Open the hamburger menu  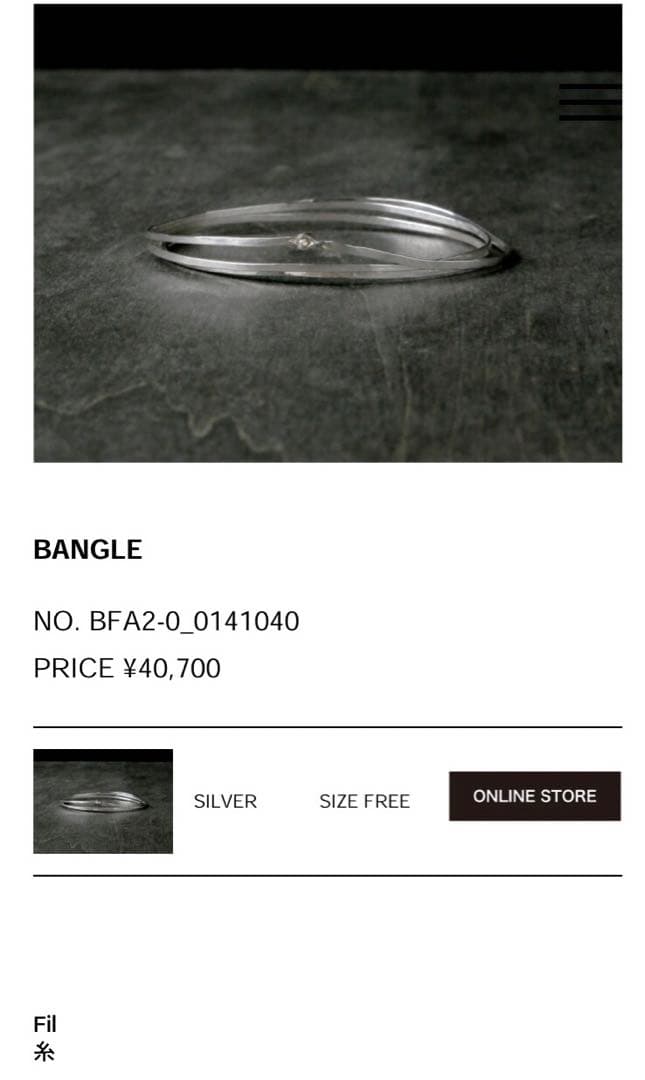point(590,102)
